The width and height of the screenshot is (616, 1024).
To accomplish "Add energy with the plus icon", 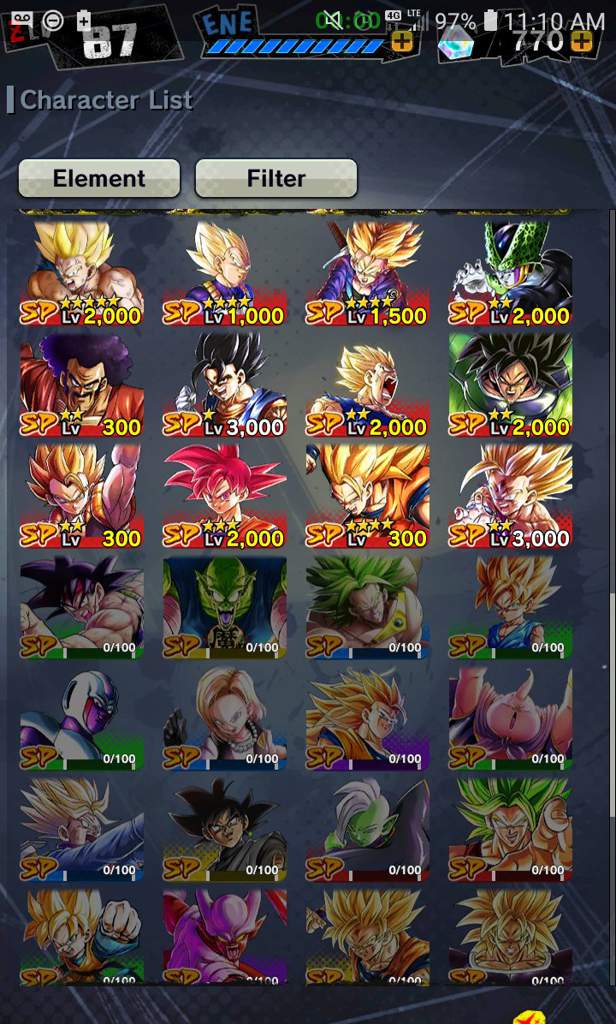I will pyautogui.click(x=402, y=42).
